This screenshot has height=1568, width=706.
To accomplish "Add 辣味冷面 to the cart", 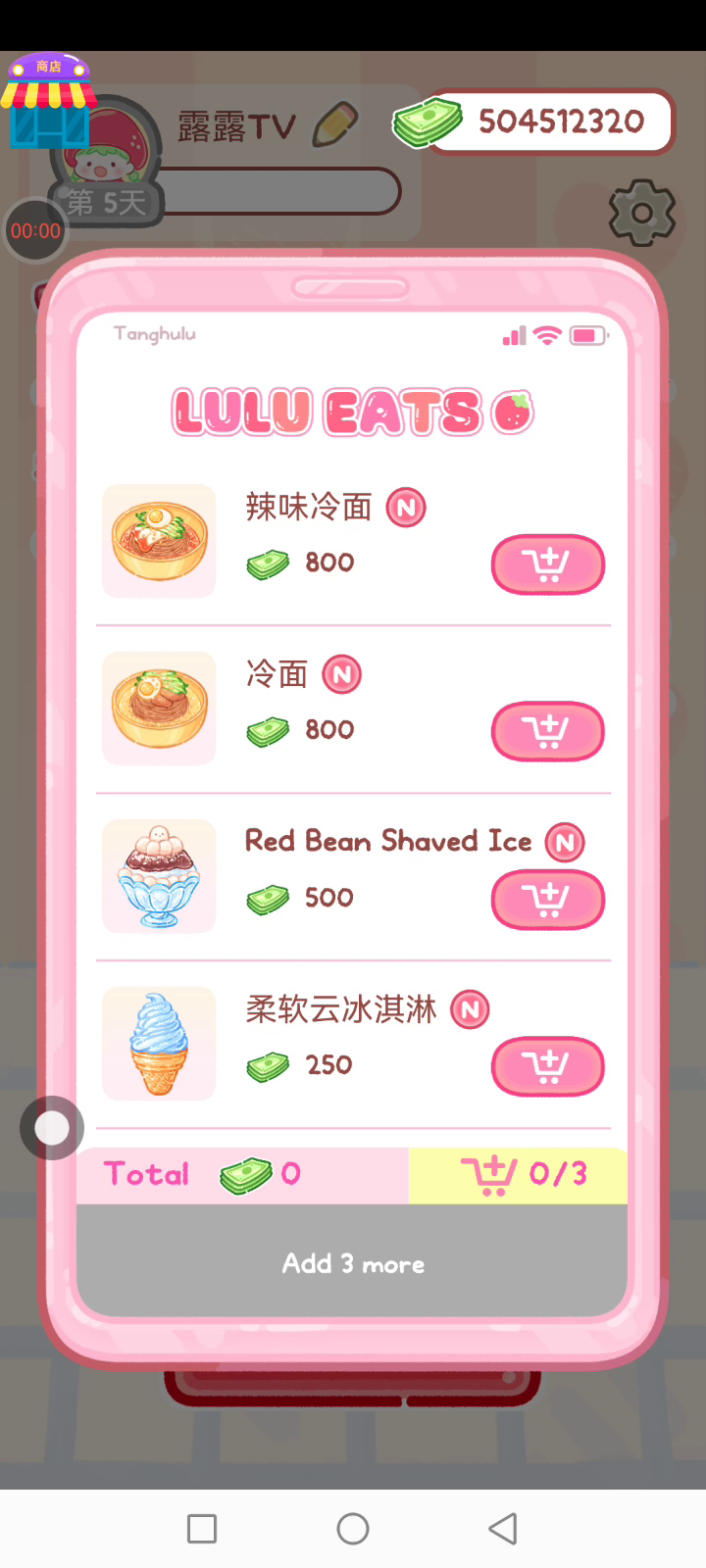I will (547, 564).
